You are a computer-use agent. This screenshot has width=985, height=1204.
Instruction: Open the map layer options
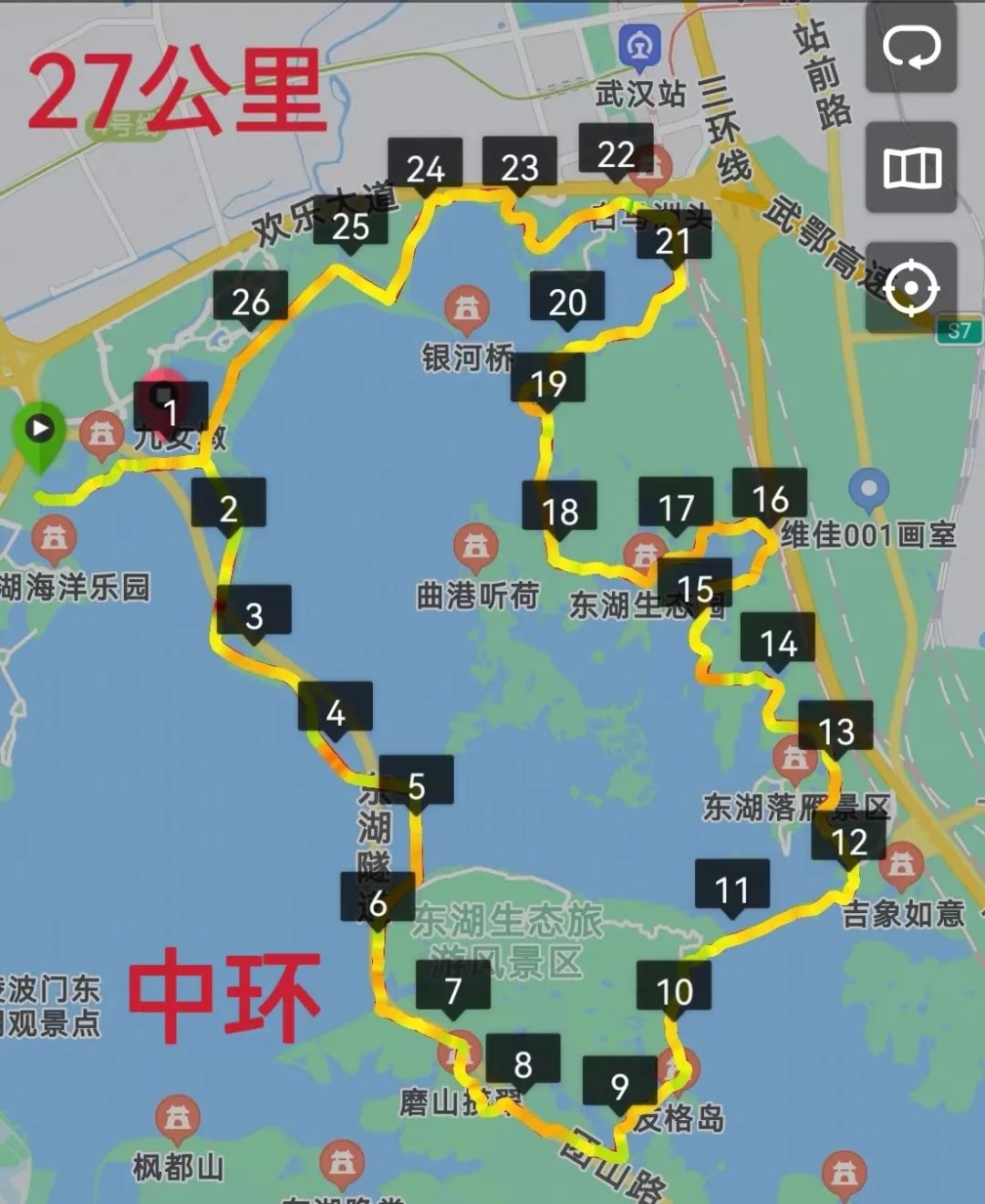pos(911,168)
